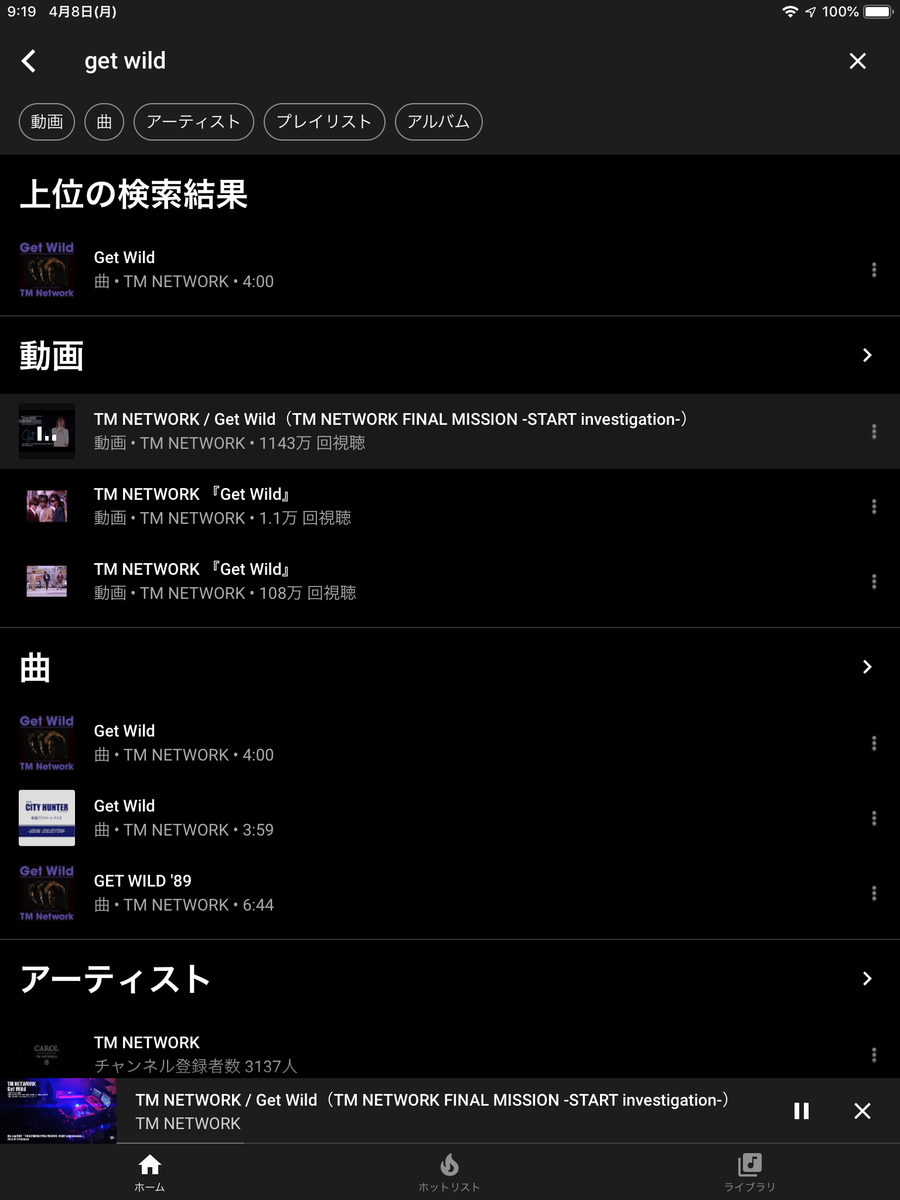Toggle the アルバム filter chip

tap(438, 121)
